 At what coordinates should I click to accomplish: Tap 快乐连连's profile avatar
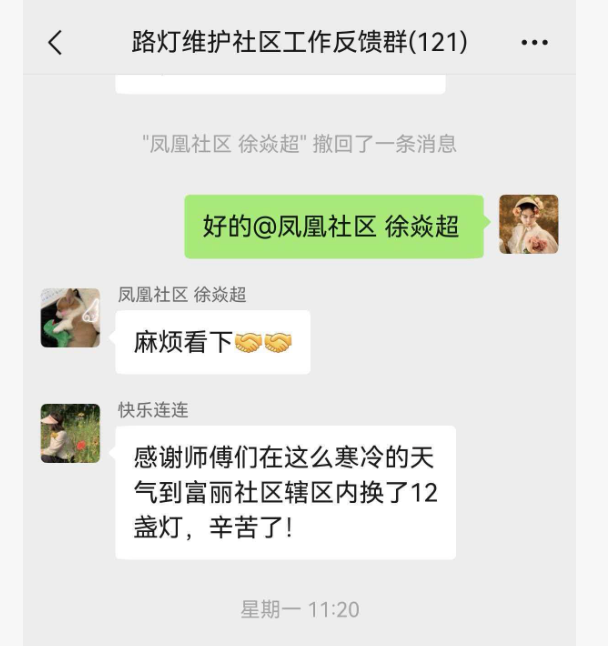(x=70, y=433)
